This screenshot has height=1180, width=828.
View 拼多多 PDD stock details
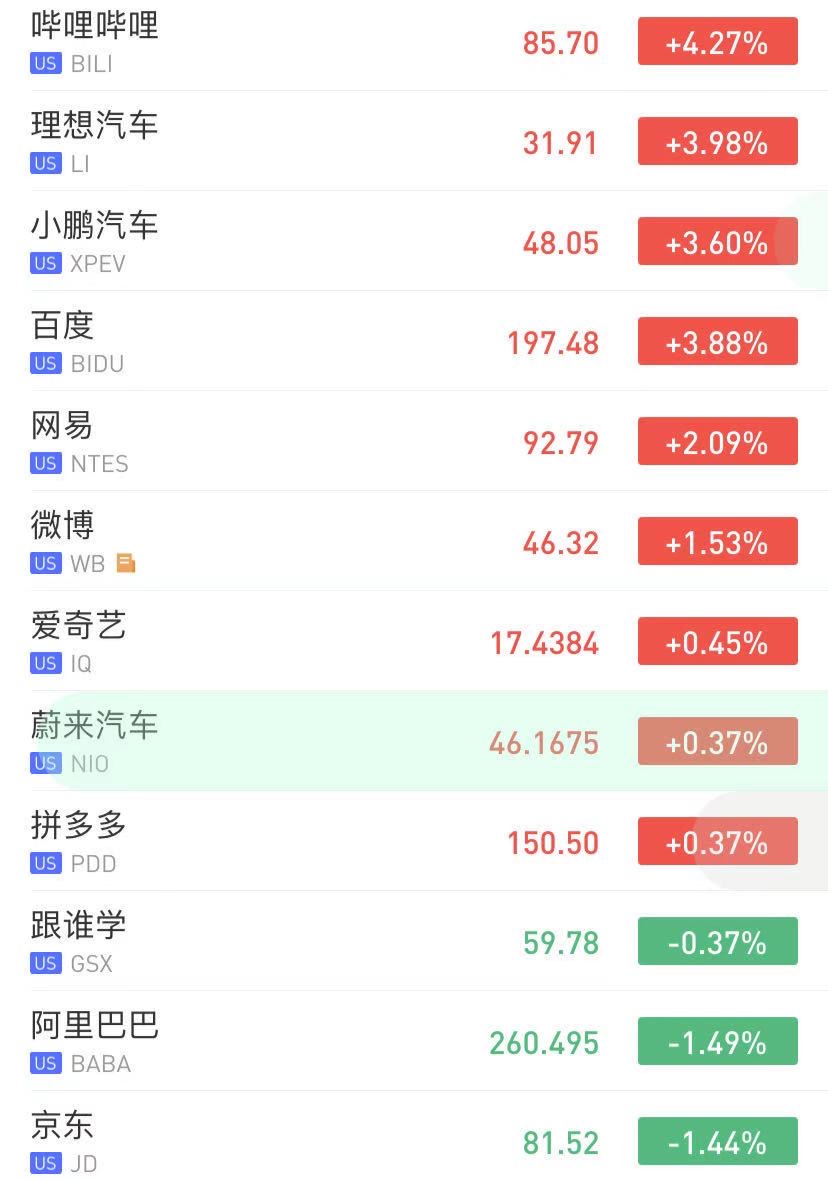[x=300, y=842]
